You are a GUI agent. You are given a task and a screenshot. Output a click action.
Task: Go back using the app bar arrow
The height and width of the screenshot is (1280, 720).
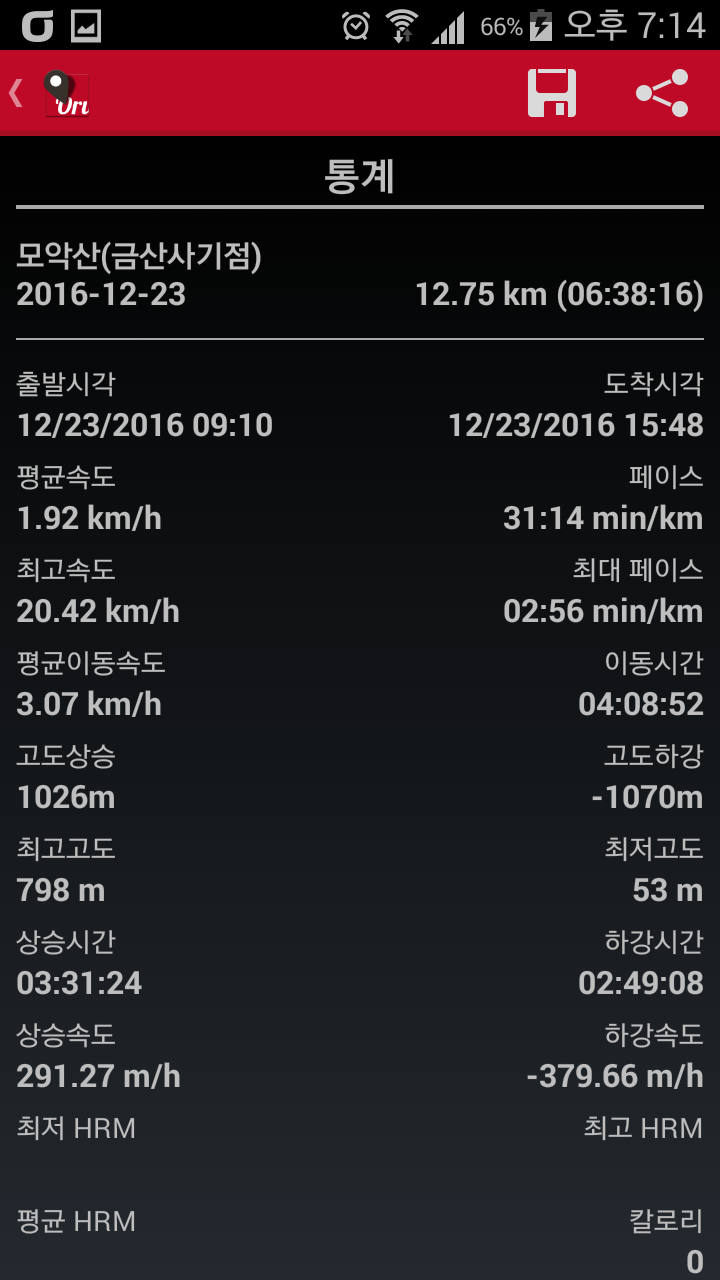pos(17,94)
